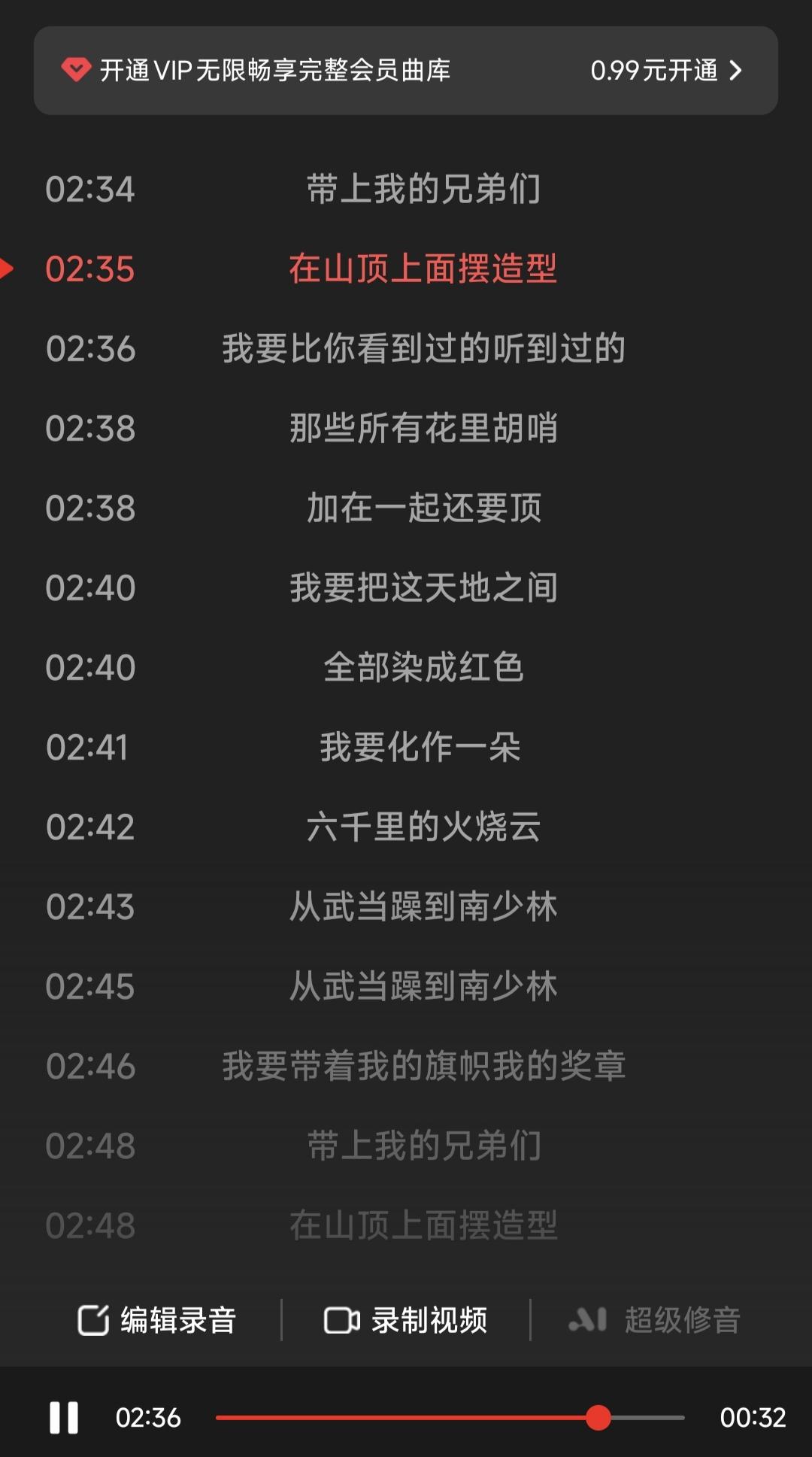This screenshot has width=812, height=1457.
Task: Select lyric line 我要化作一朵
Action: 421,747
